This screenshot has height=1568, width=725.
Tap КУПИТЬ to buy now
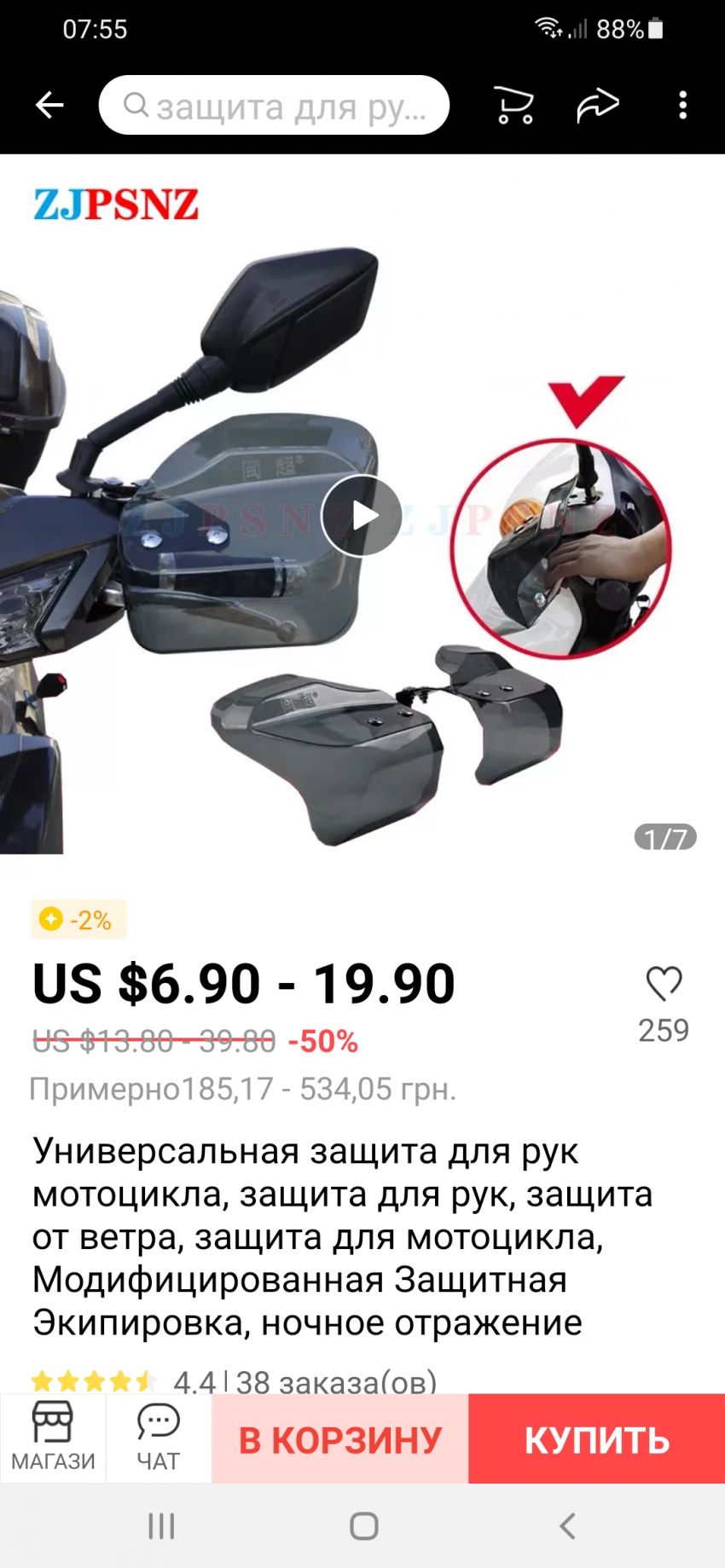[x=596, y=1440]
